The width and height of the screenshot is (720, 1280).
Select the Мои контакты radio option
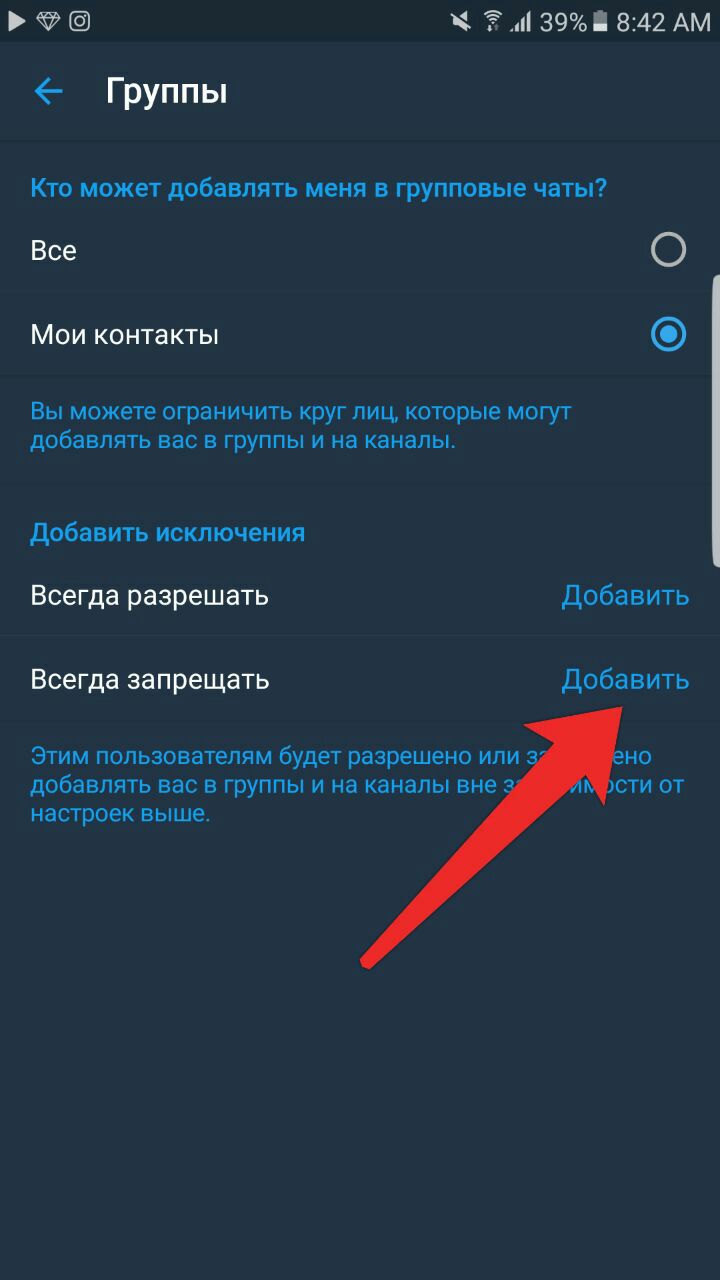click(x=668, y=334)
